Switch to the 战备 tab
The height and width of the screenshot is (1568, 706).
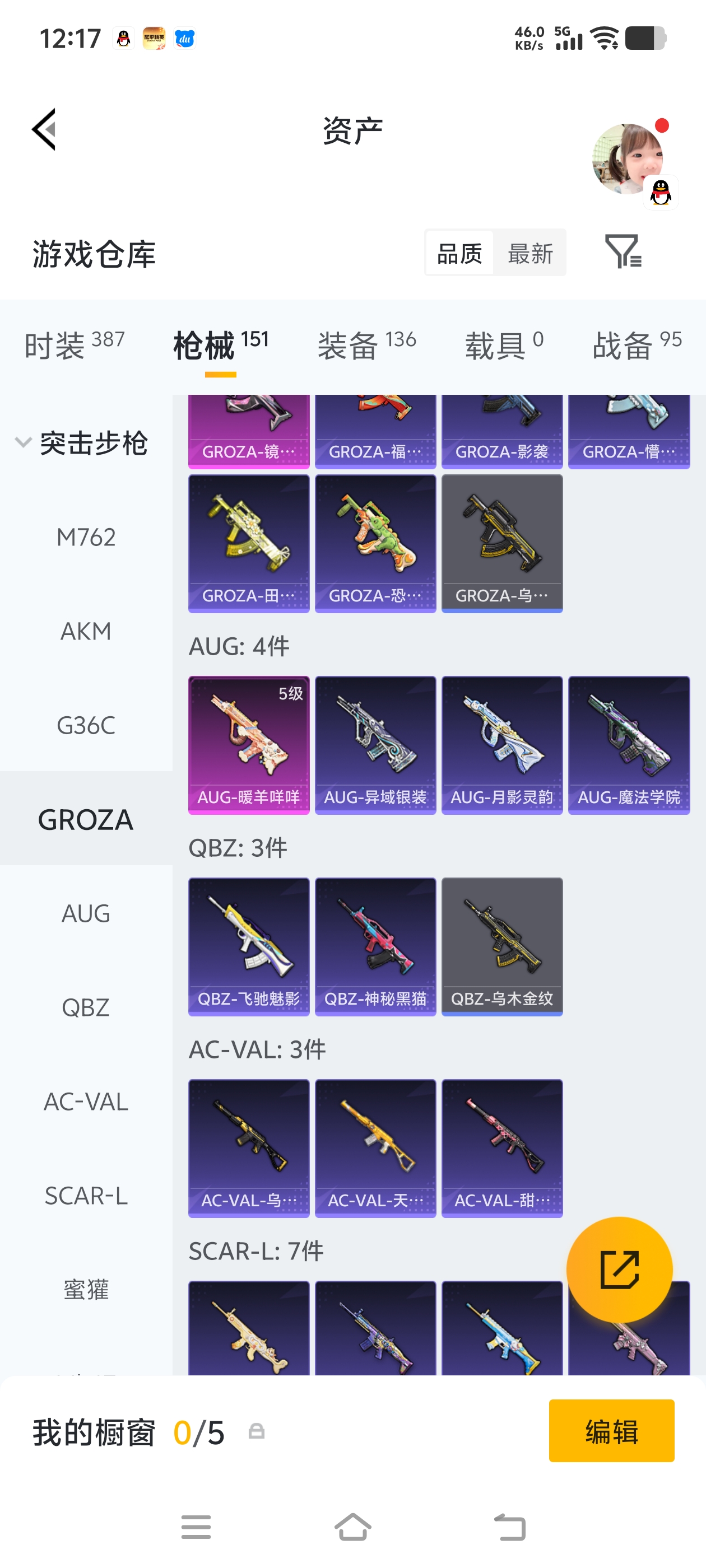pyautogui.click(x=637, y=344)
